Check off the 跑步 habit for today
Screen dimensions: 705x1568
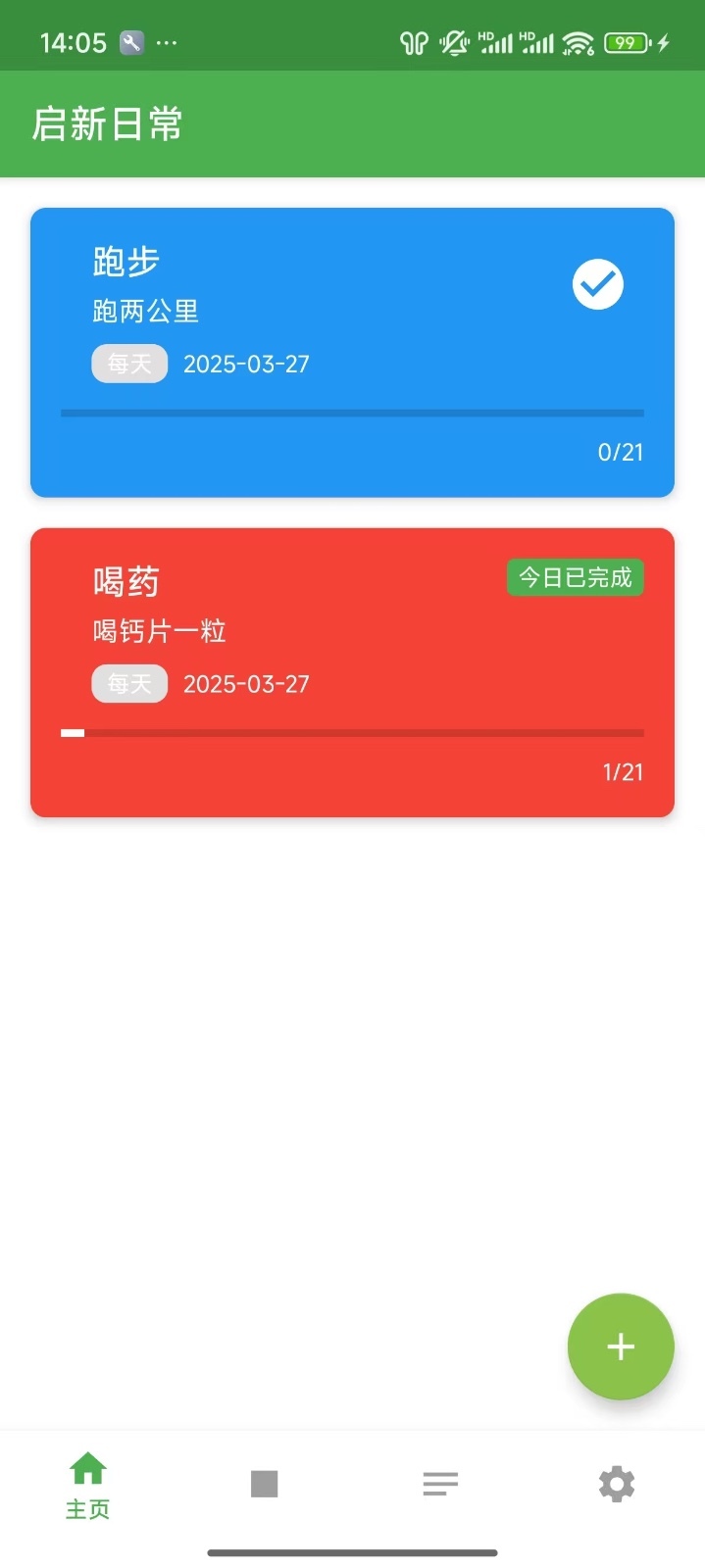pyautogui.click(x=597, y=284)
